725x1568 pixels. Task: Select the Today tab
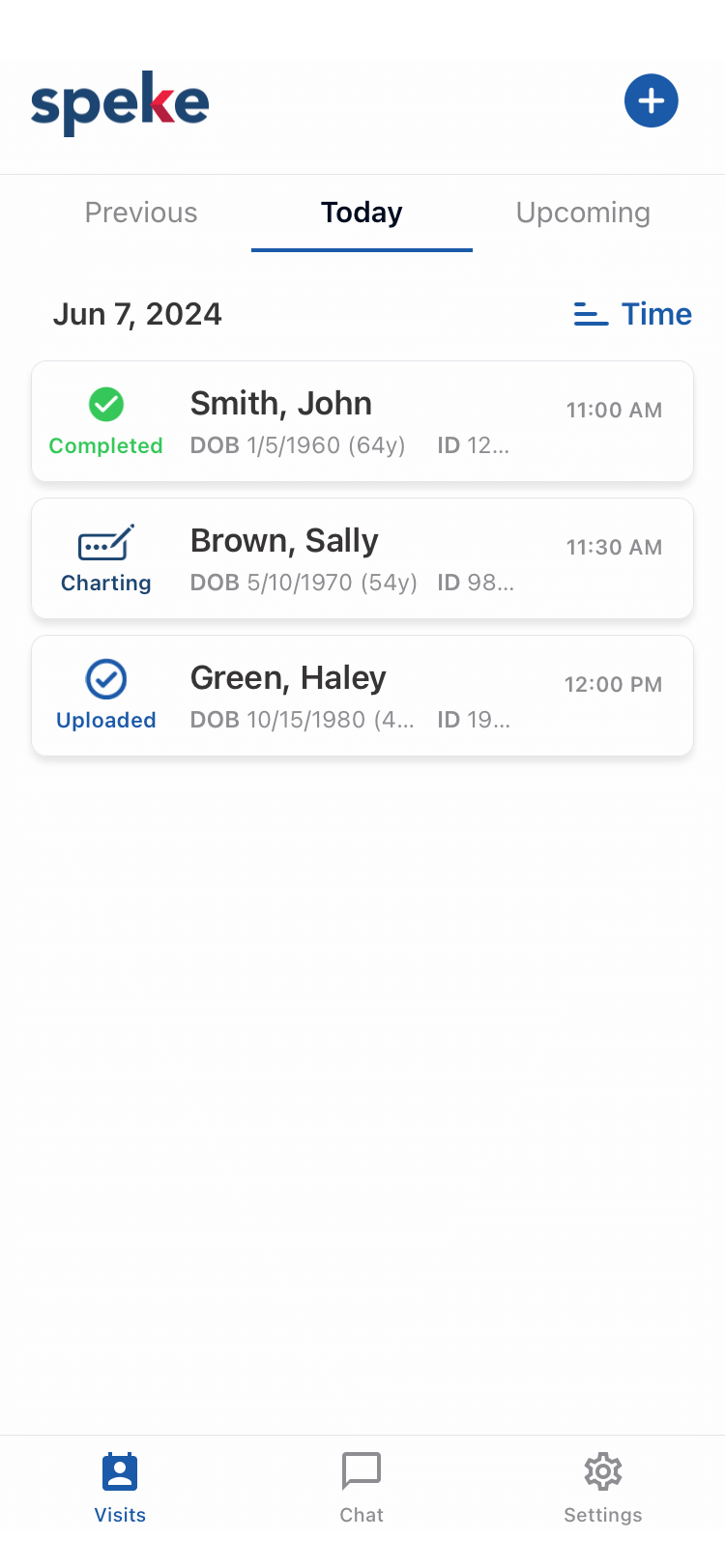pos(362,213)
